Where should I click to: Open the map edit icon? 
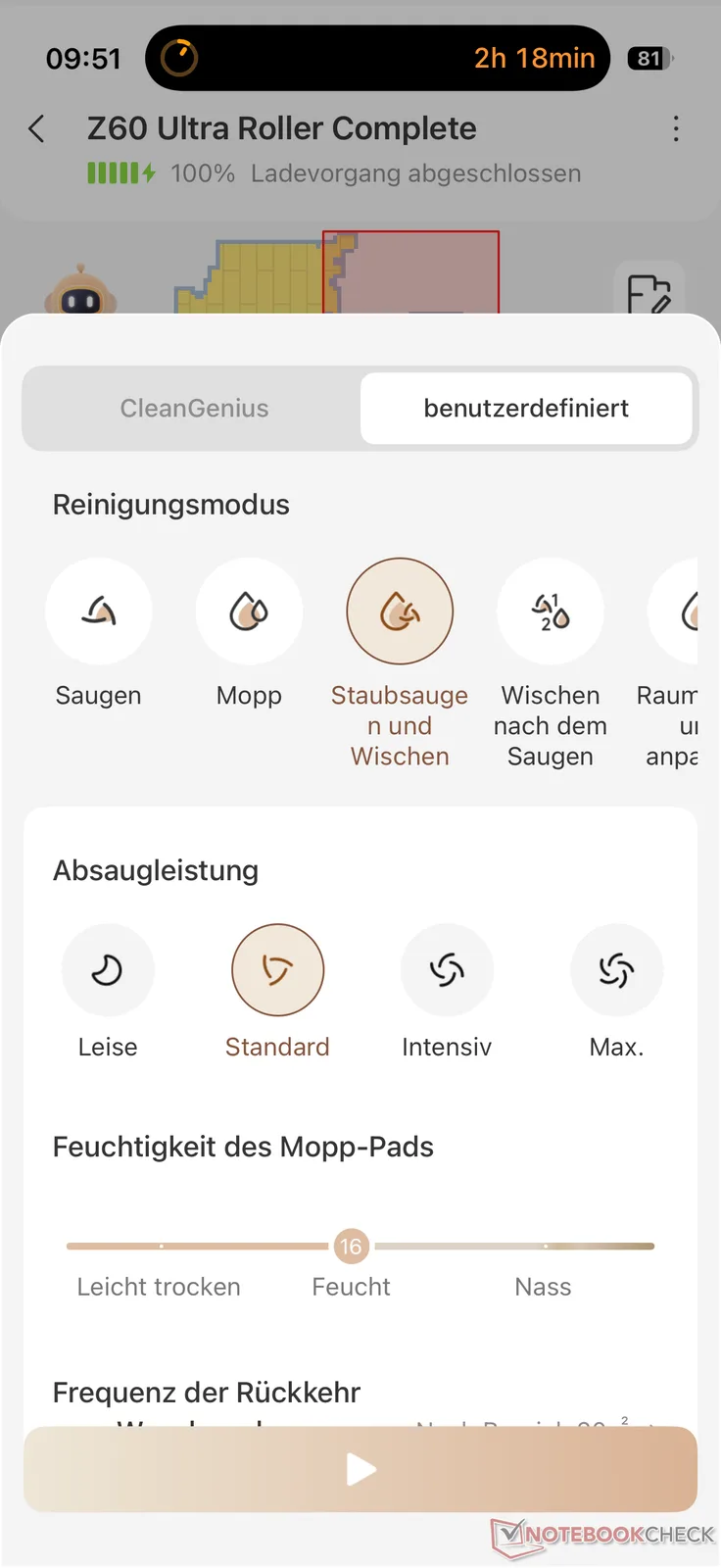point(649,293)
